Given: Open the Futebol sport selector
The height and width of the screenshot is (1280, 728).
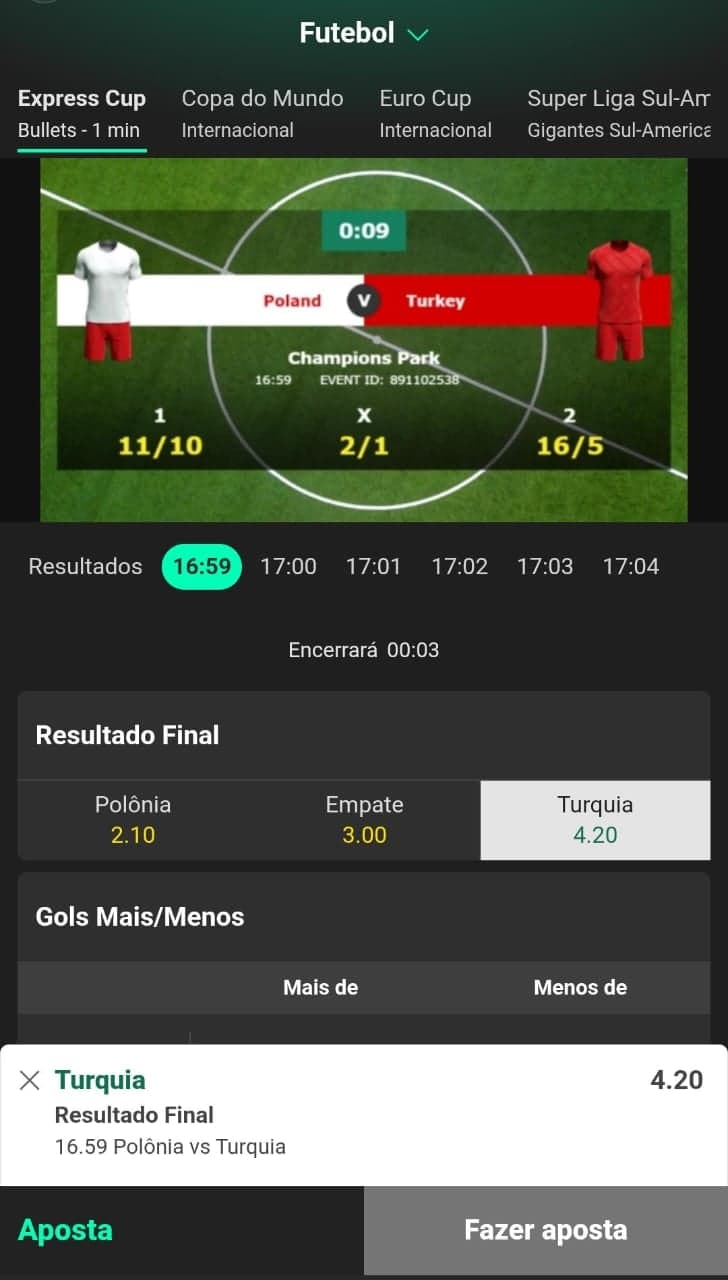Looking at the screenshot, I should [x=363, y=32].
